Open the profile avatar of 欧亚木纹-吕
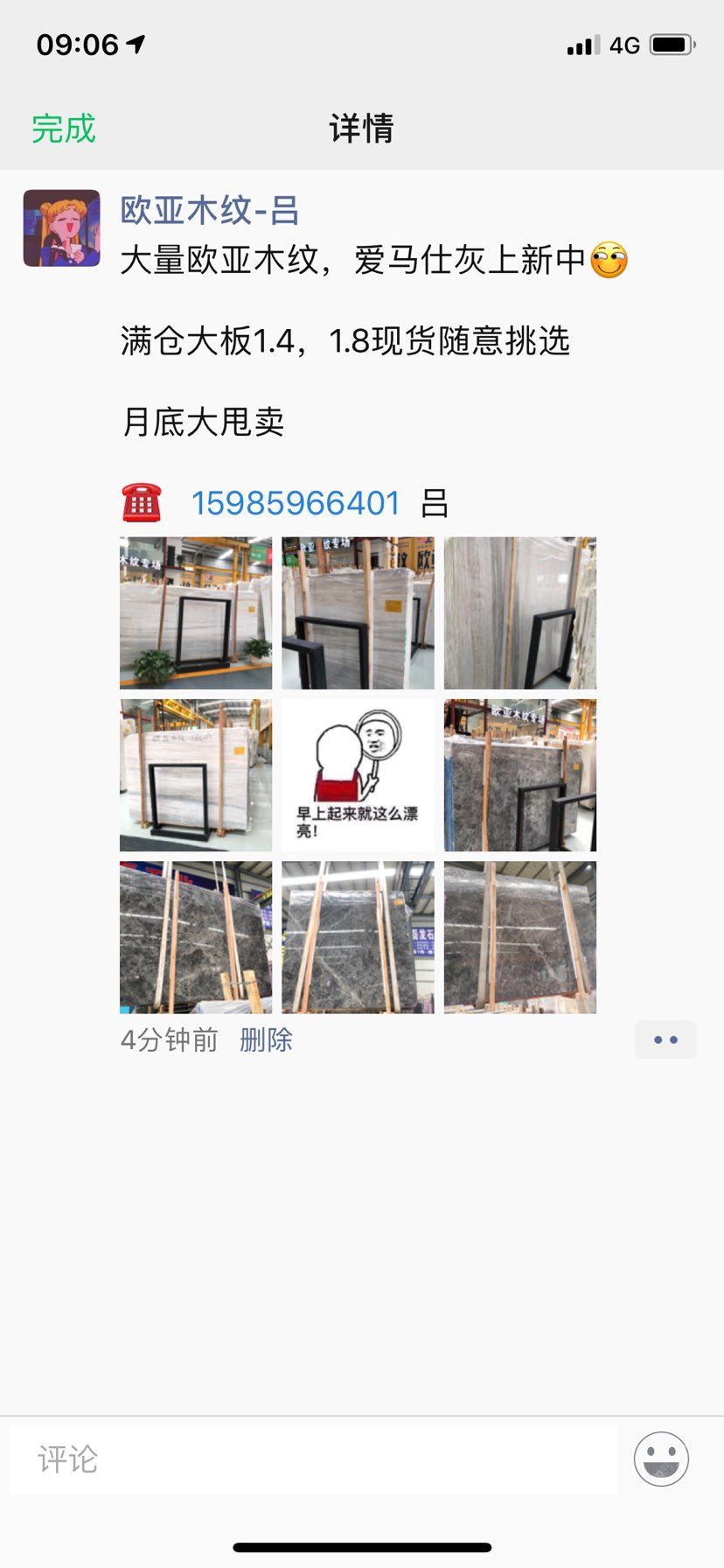Viewport: 724px width, 1568px height. pos(61,228)
